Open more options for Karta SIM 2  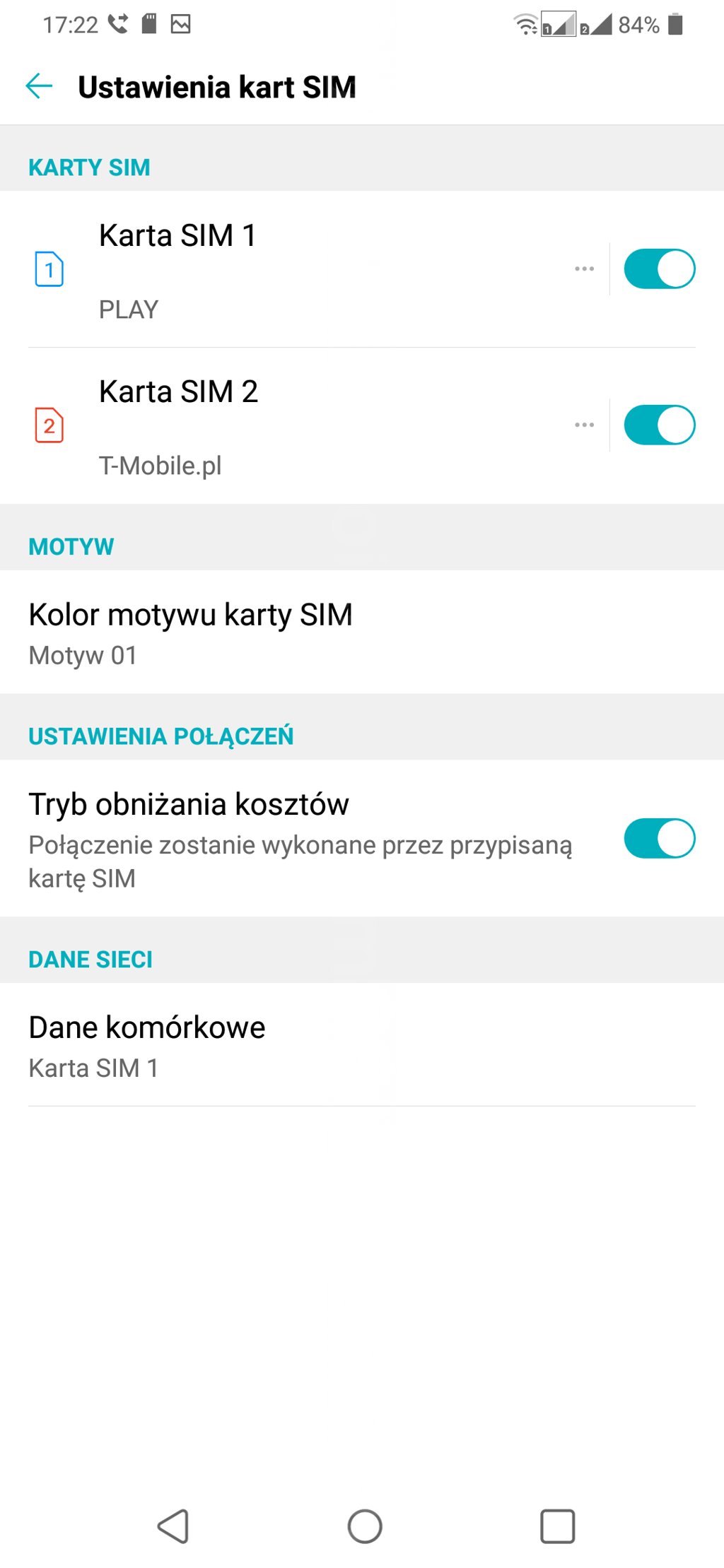584,425
